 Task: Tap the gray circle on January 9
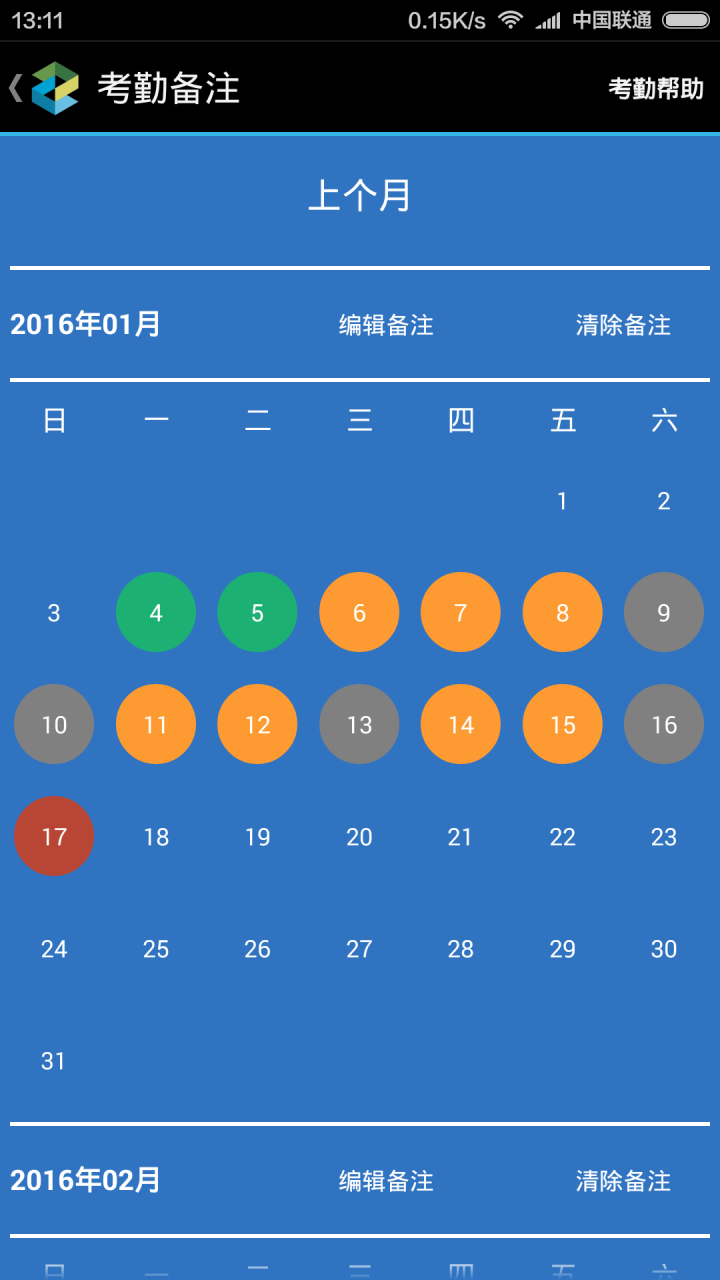(x=663, y=612)
